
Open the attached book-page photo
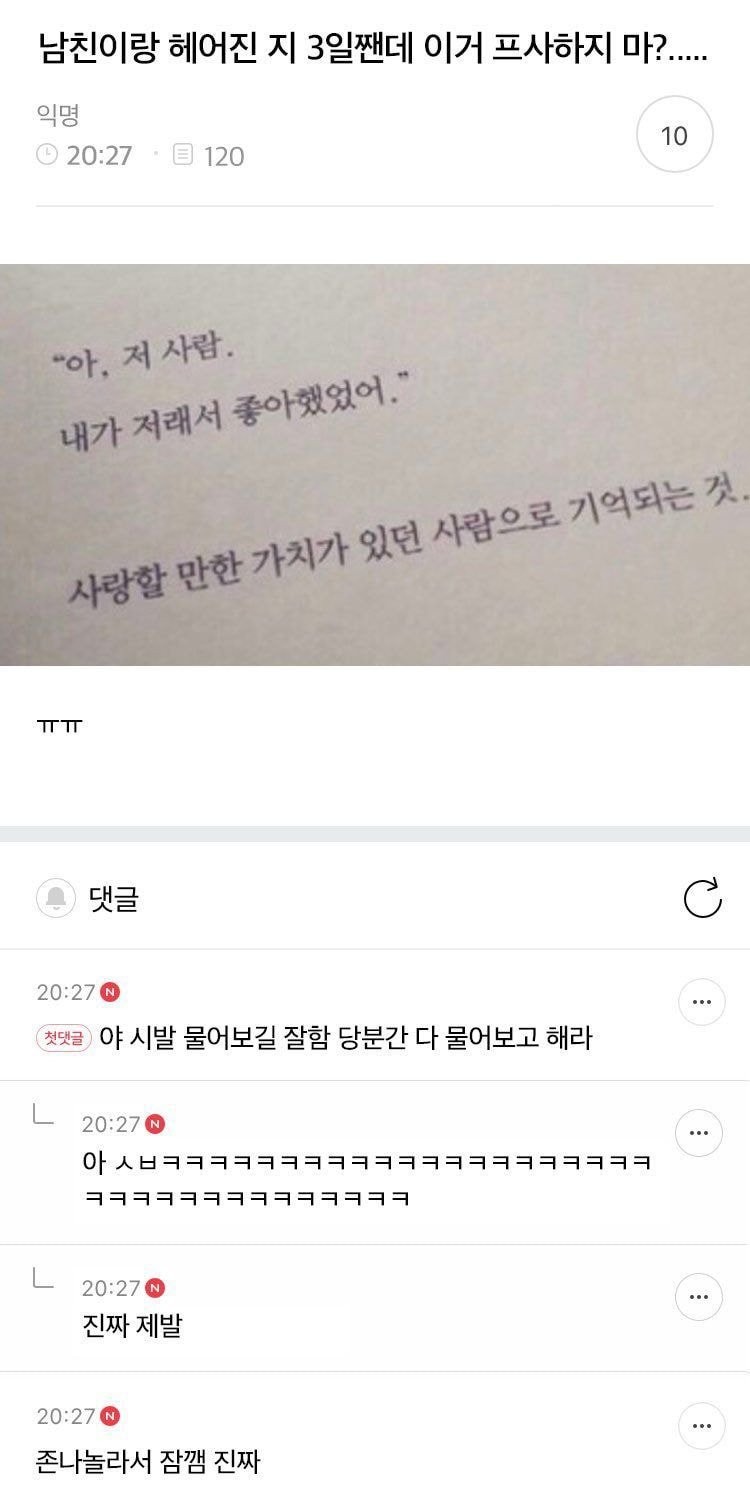pyautogui.click(x=375, y=464)
